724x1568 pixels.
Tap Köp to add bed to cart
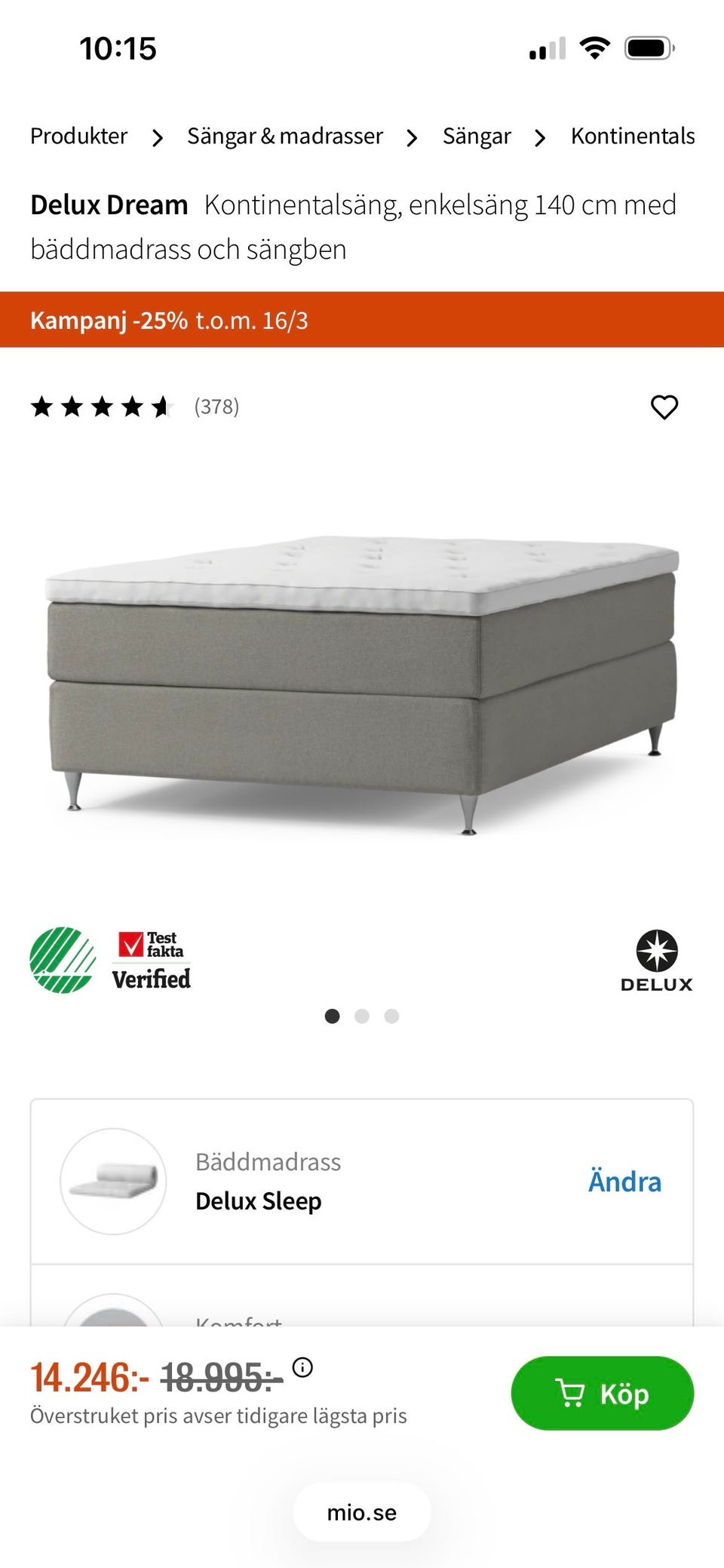point(602,1393)
